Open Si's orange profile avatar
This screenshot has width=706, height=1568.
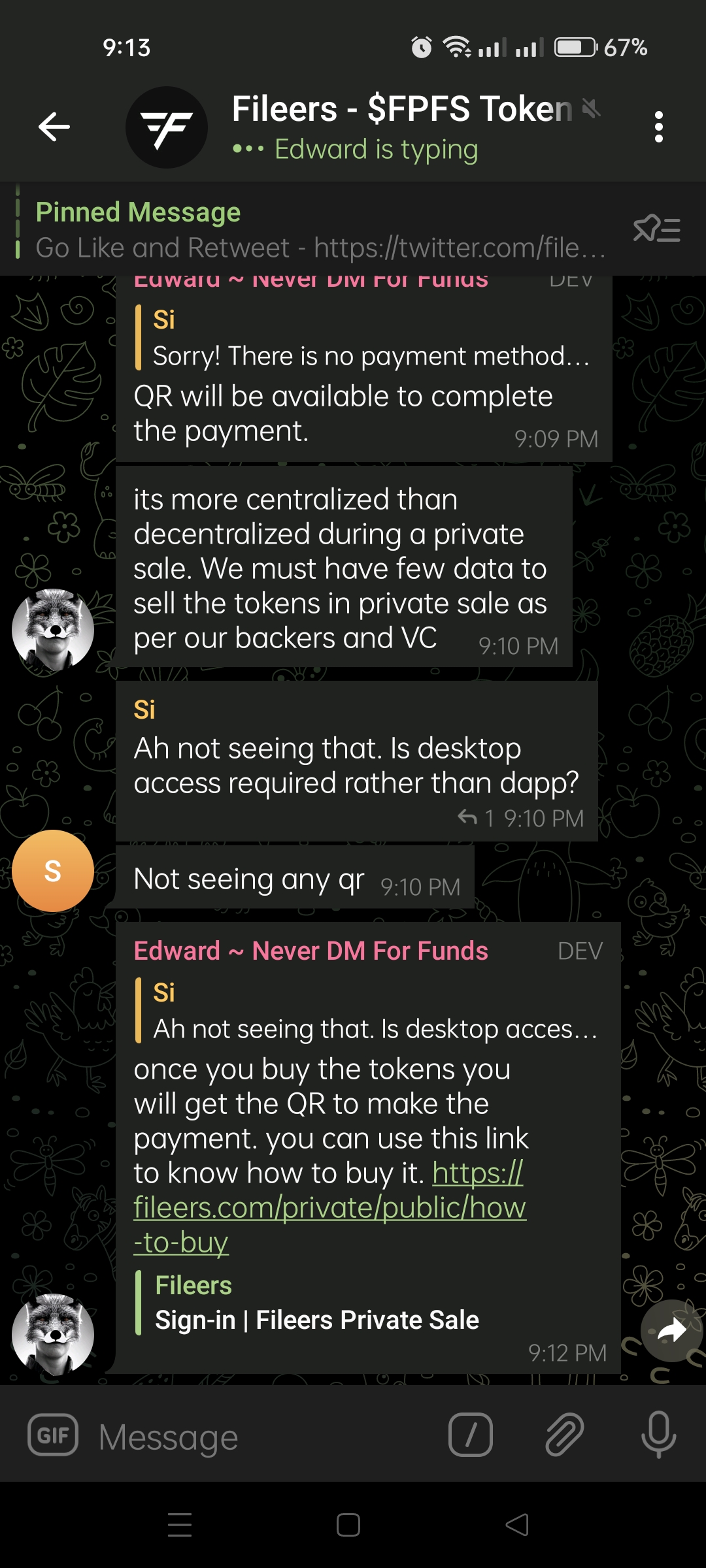pos(53,871)
